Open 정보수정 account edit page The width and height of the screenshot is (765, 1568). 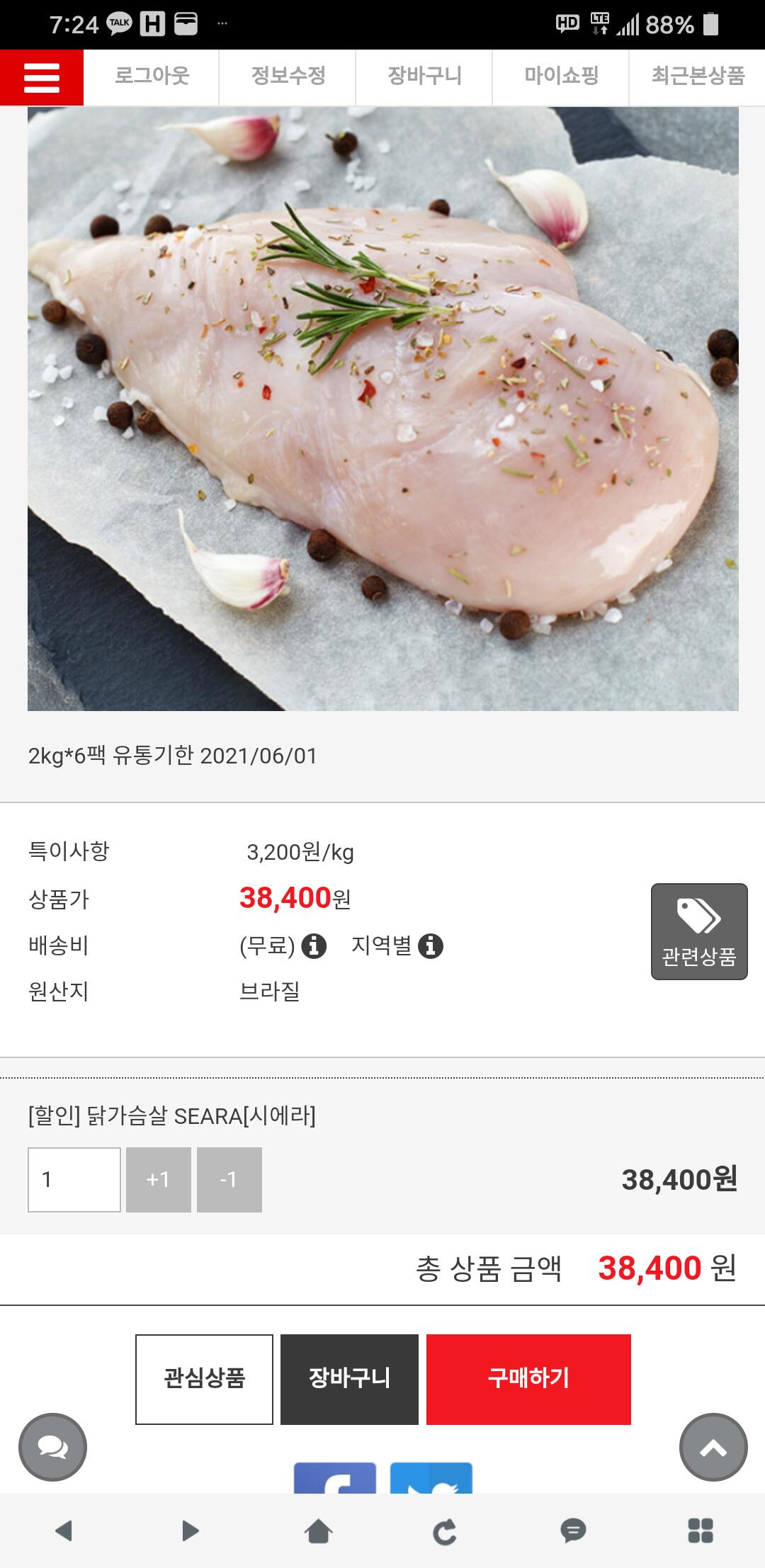(x=288, y=76)
